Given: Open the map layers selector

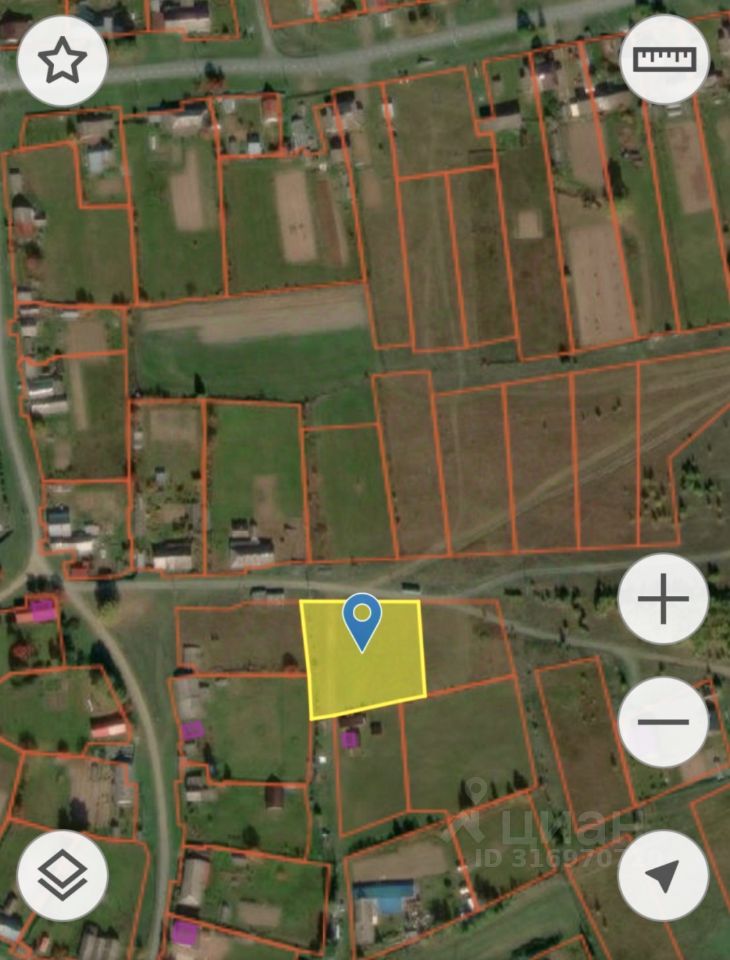Looking at the screenshot, I should 63,876.
